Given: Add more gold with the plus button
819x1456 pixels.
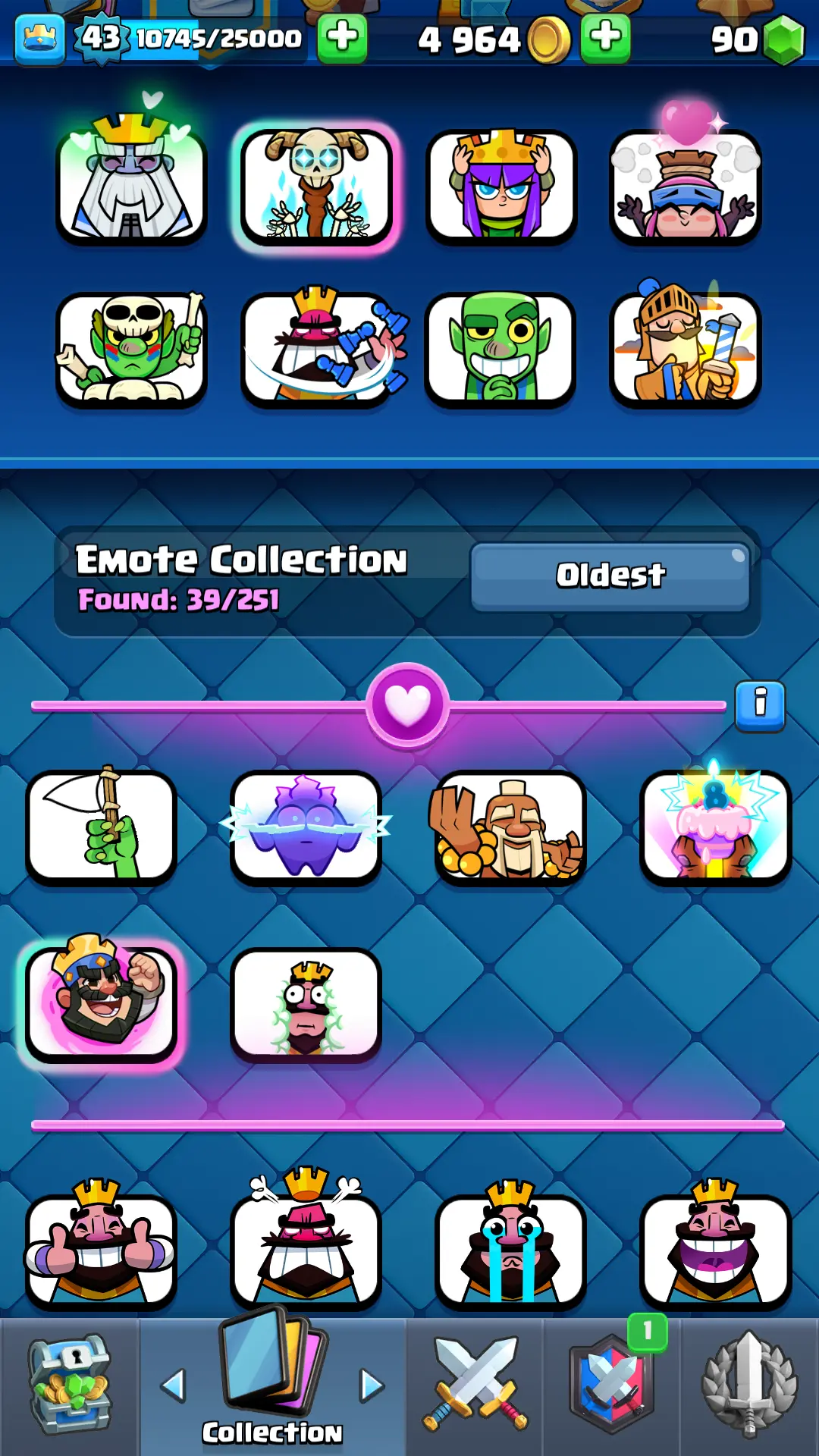Looking at the screenshot, I should pyautogui.click(x=605, y=37).
